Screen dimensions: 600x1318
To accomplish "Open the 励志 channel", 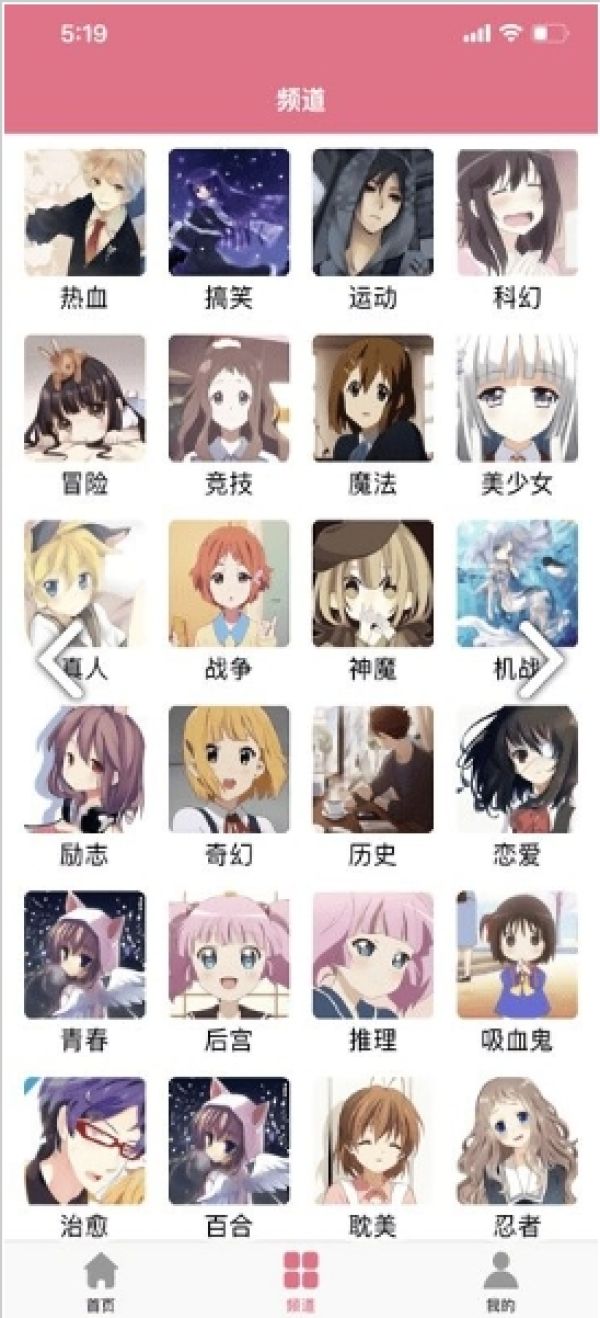I will [84, 769].
